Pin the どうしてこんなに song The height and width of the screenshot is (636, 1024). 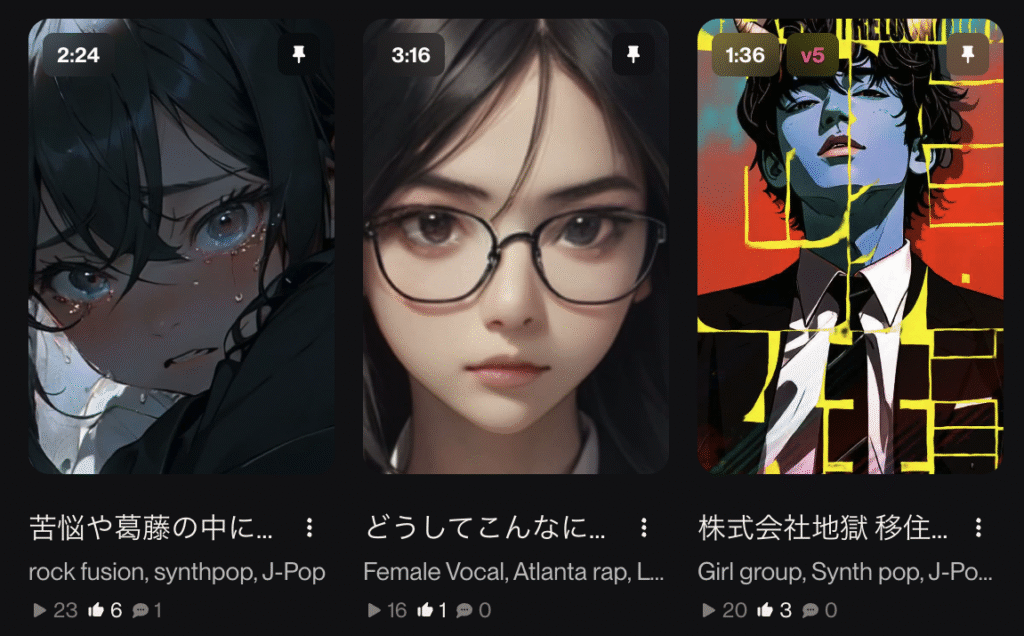[632, 55]
